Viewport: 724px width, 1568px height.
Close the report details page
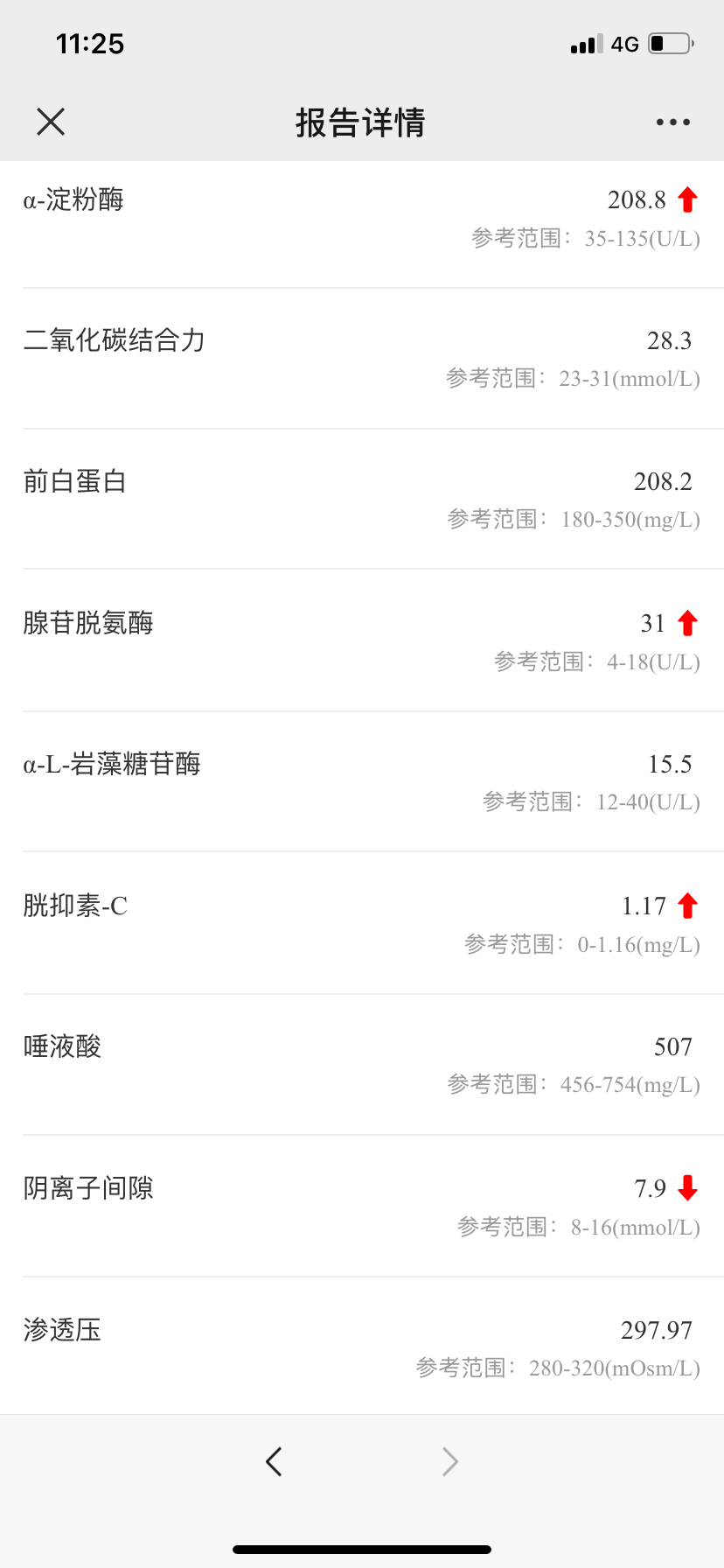point(51,122)
